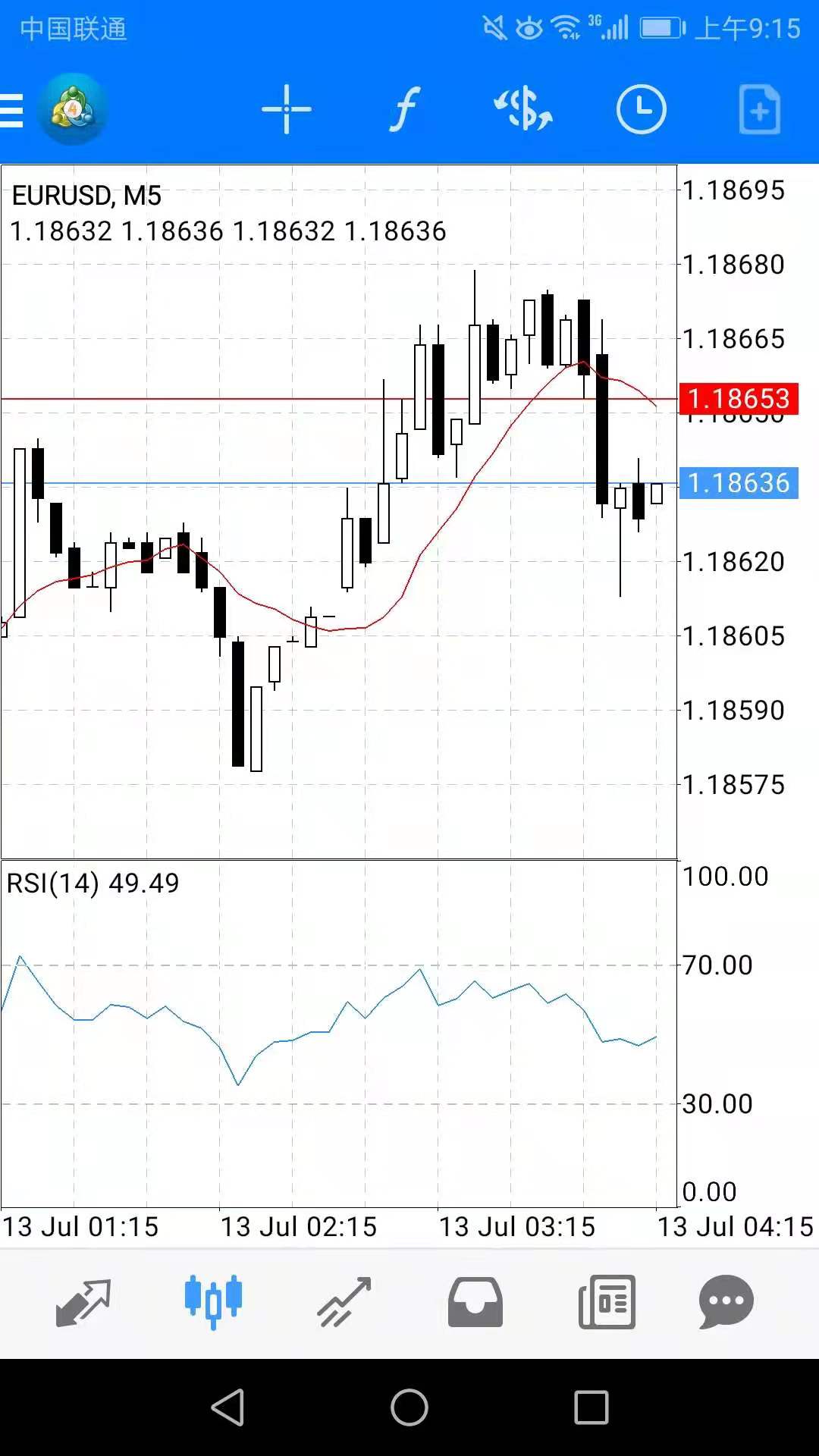
Task: Enable the crosshair tool
Action: [x=286, y=110]
